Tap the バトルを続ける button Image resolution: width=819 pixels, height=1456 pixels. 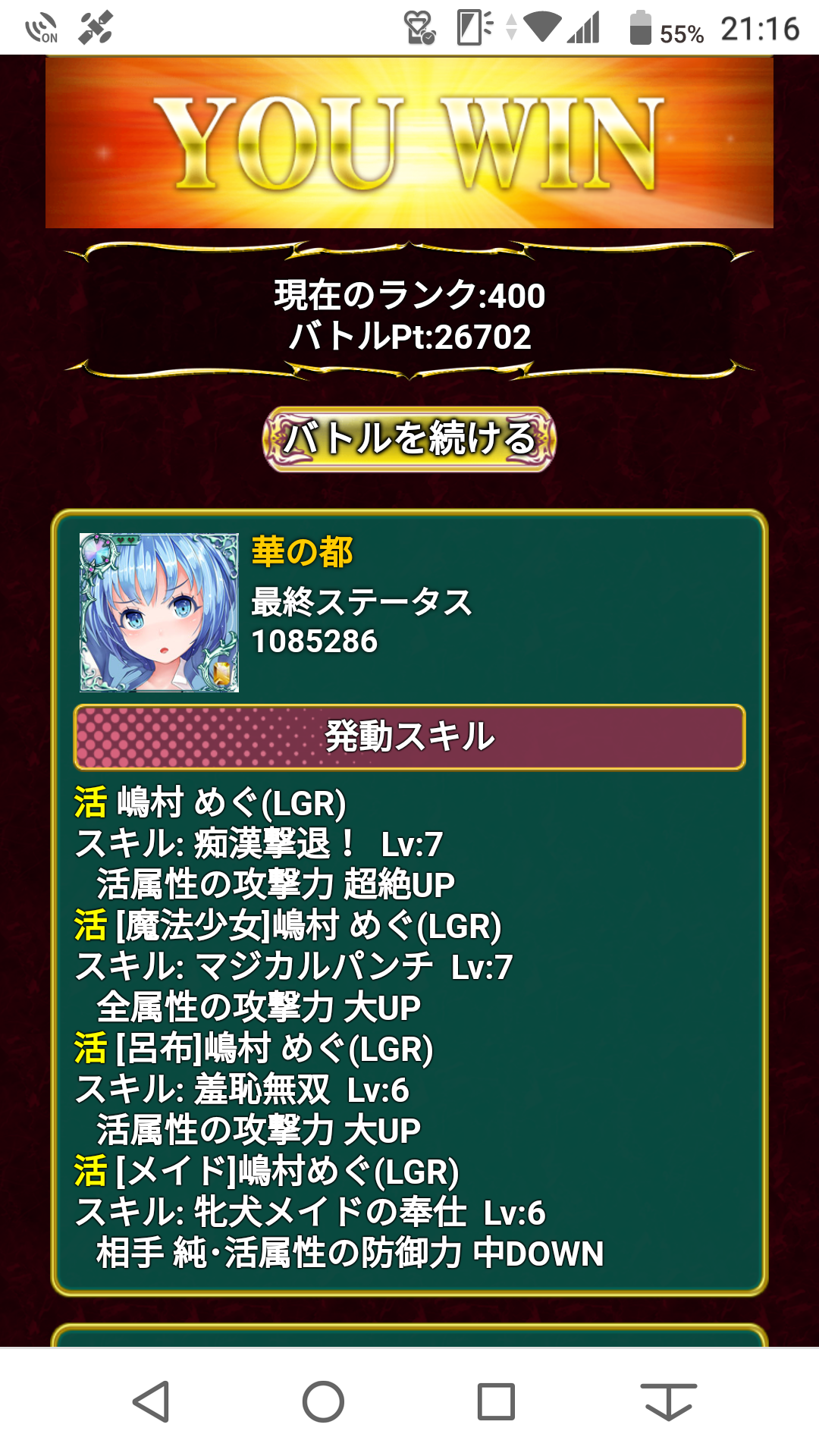pyautogui.click(x=409, y=439)
